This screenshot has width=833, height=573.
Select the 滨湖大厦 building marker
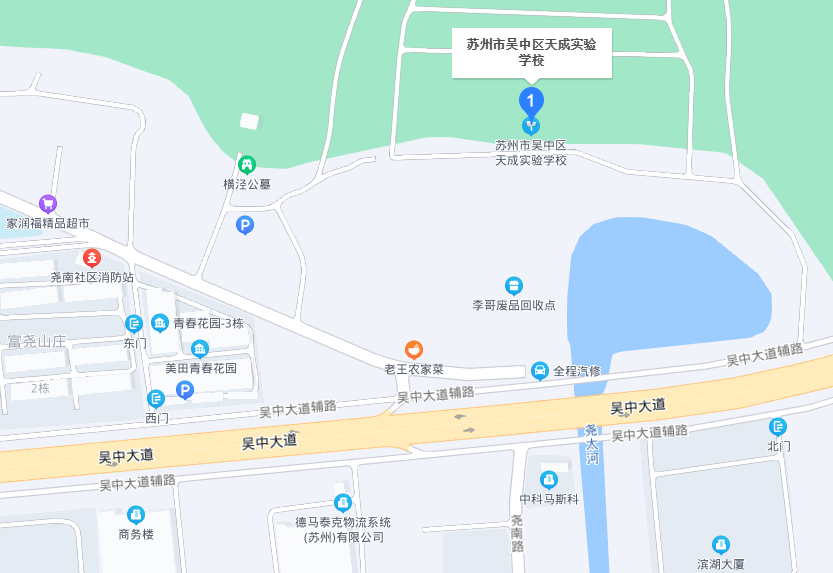click(720, 545)
